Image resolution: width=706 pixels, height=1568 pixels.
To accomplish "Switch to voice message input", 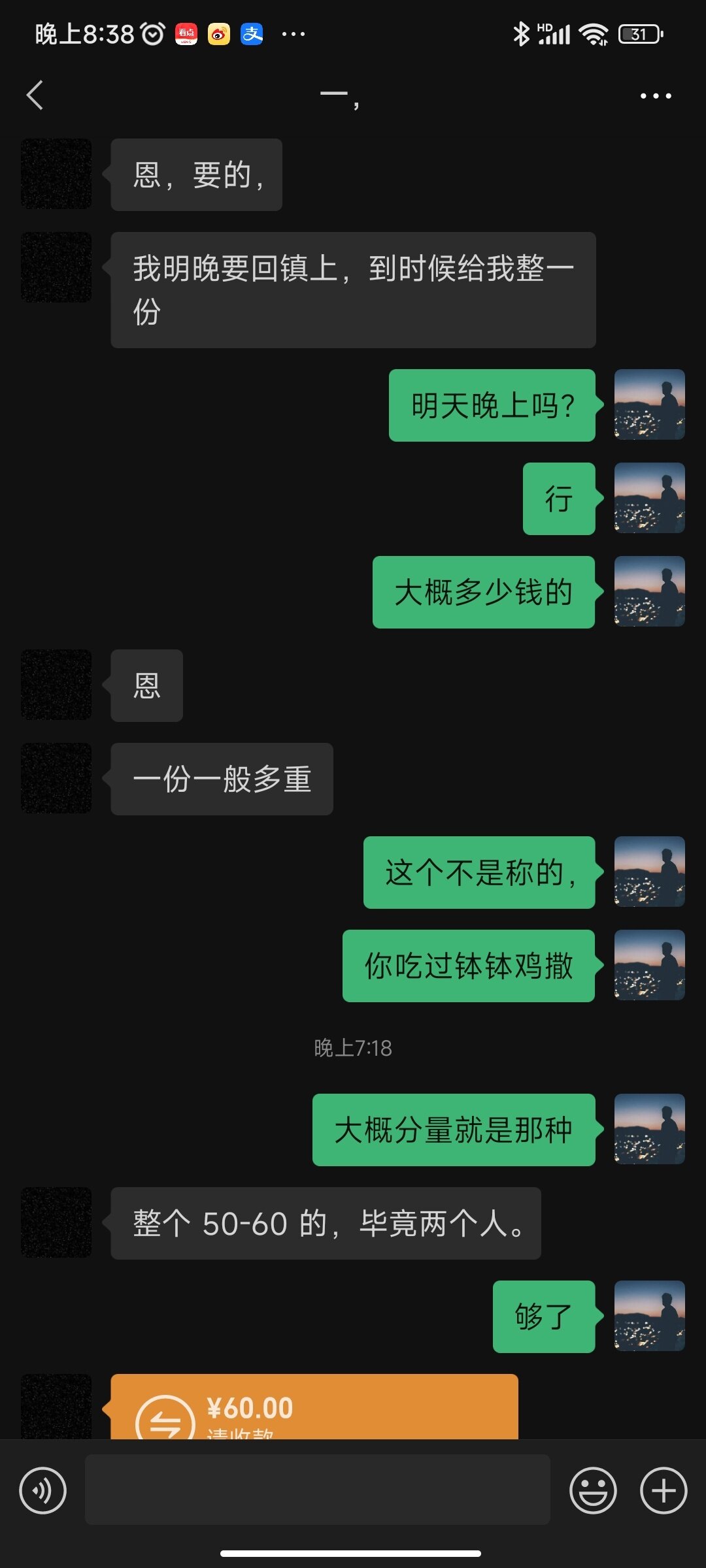I will (x=43, y=1490).
